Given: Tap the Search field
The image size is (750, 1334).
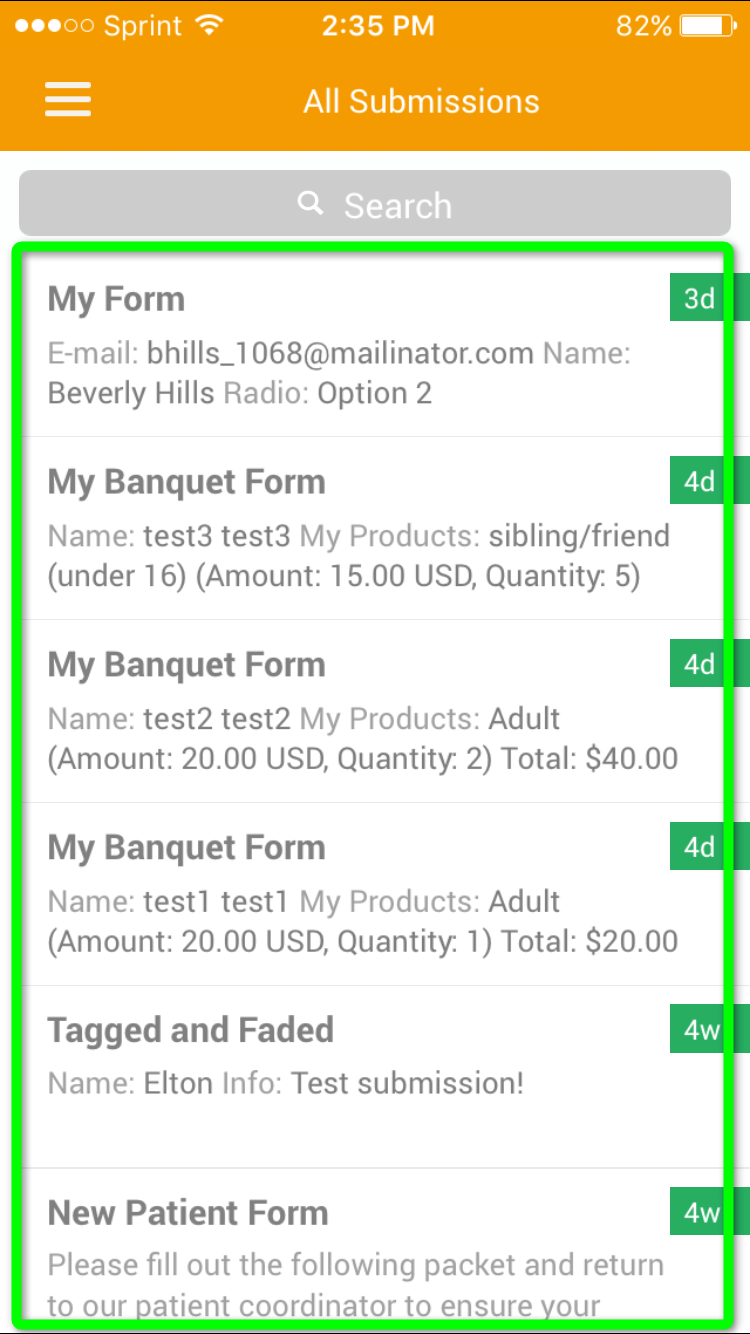Looking at the screenshot, I should [375, 204].
